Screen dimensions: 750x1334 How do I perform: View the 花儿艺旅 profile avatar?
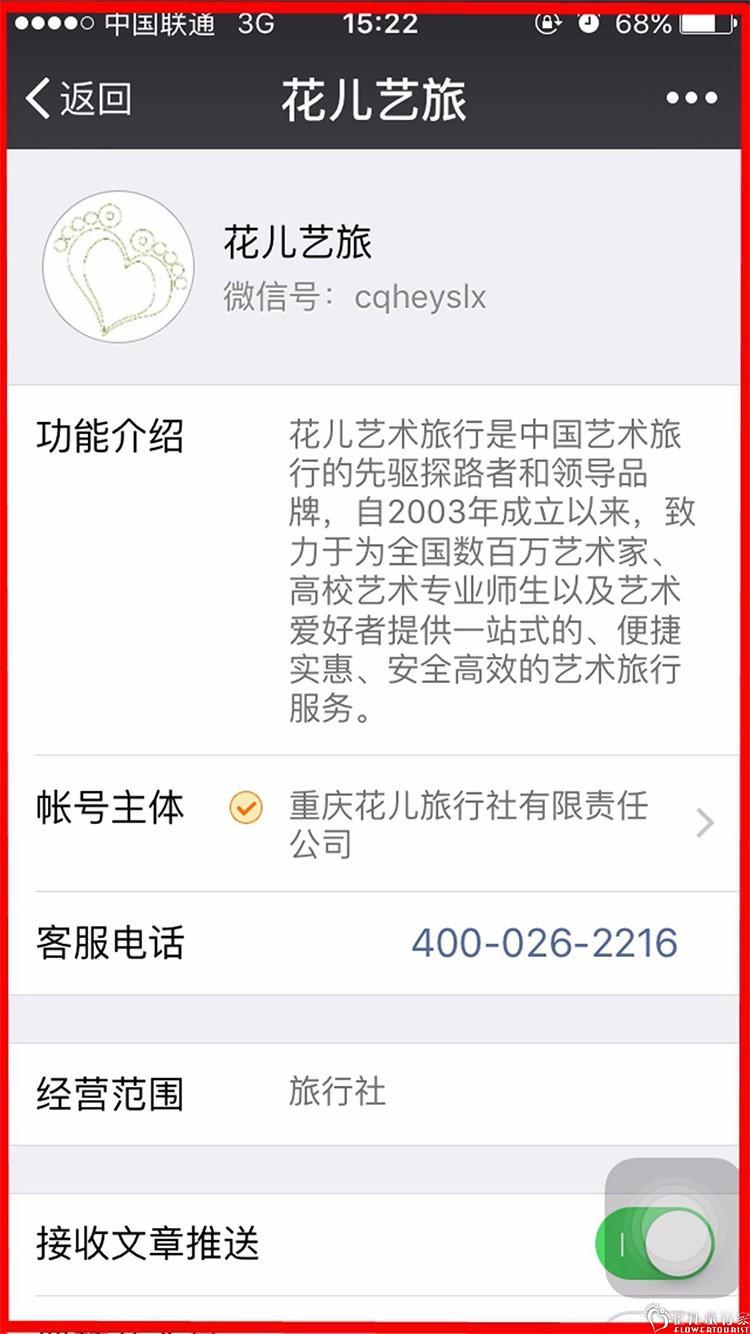[117, 266]
